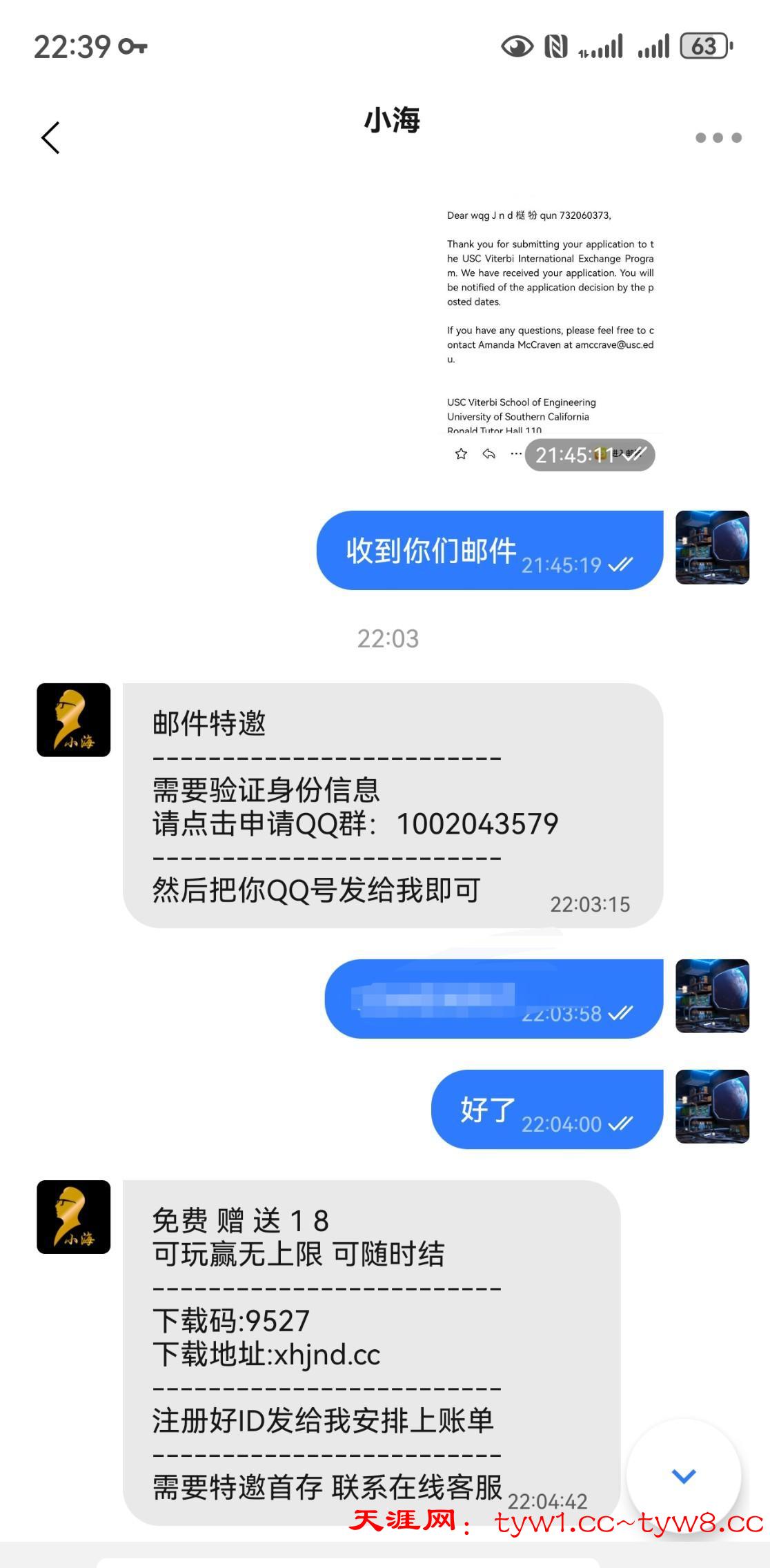Viewport: 770px width, 1568px height.
Task: Tap QQ group number 1002043579
Action: click(x=477, y=823)
